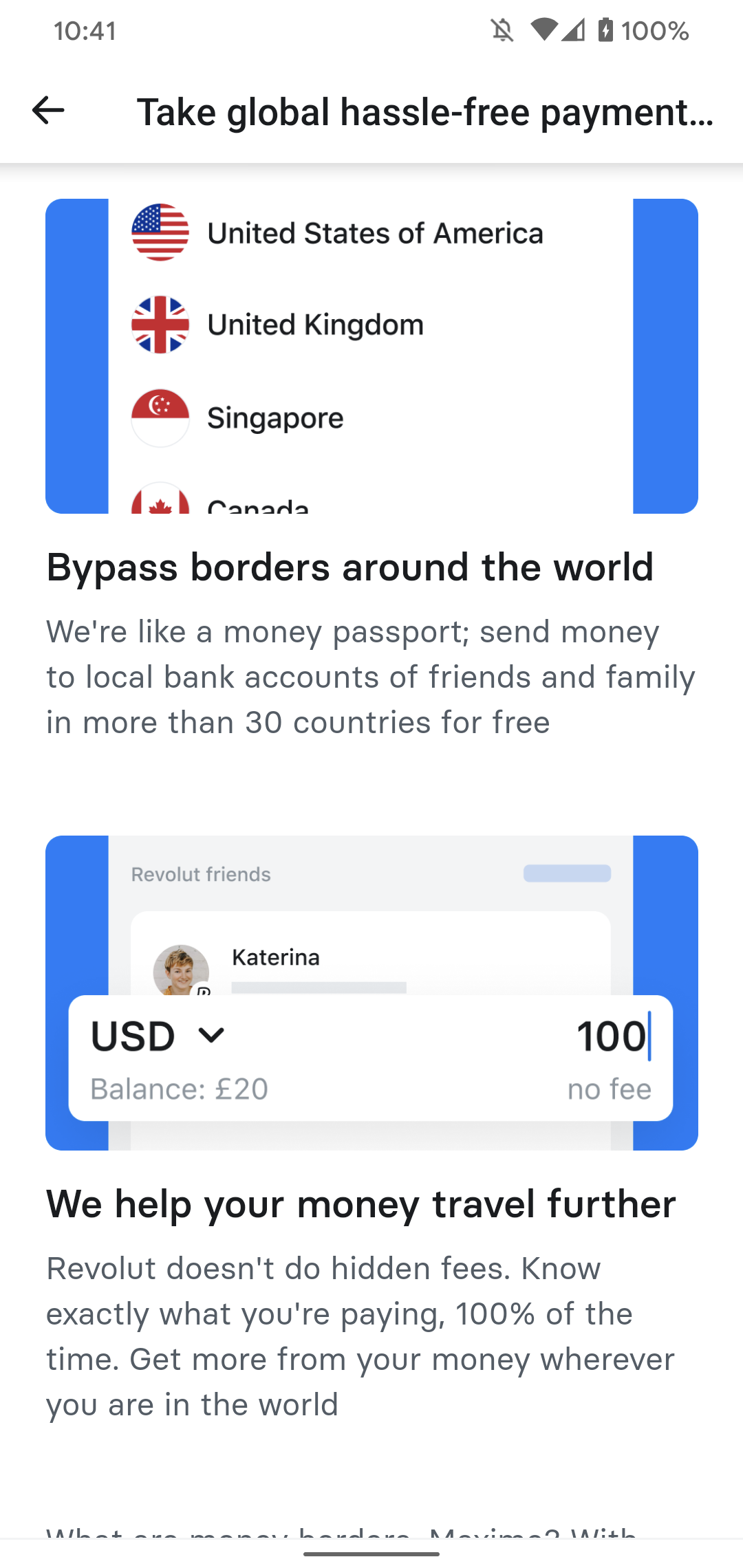
Task: Click the back arrow in the header
Action: 48,111
